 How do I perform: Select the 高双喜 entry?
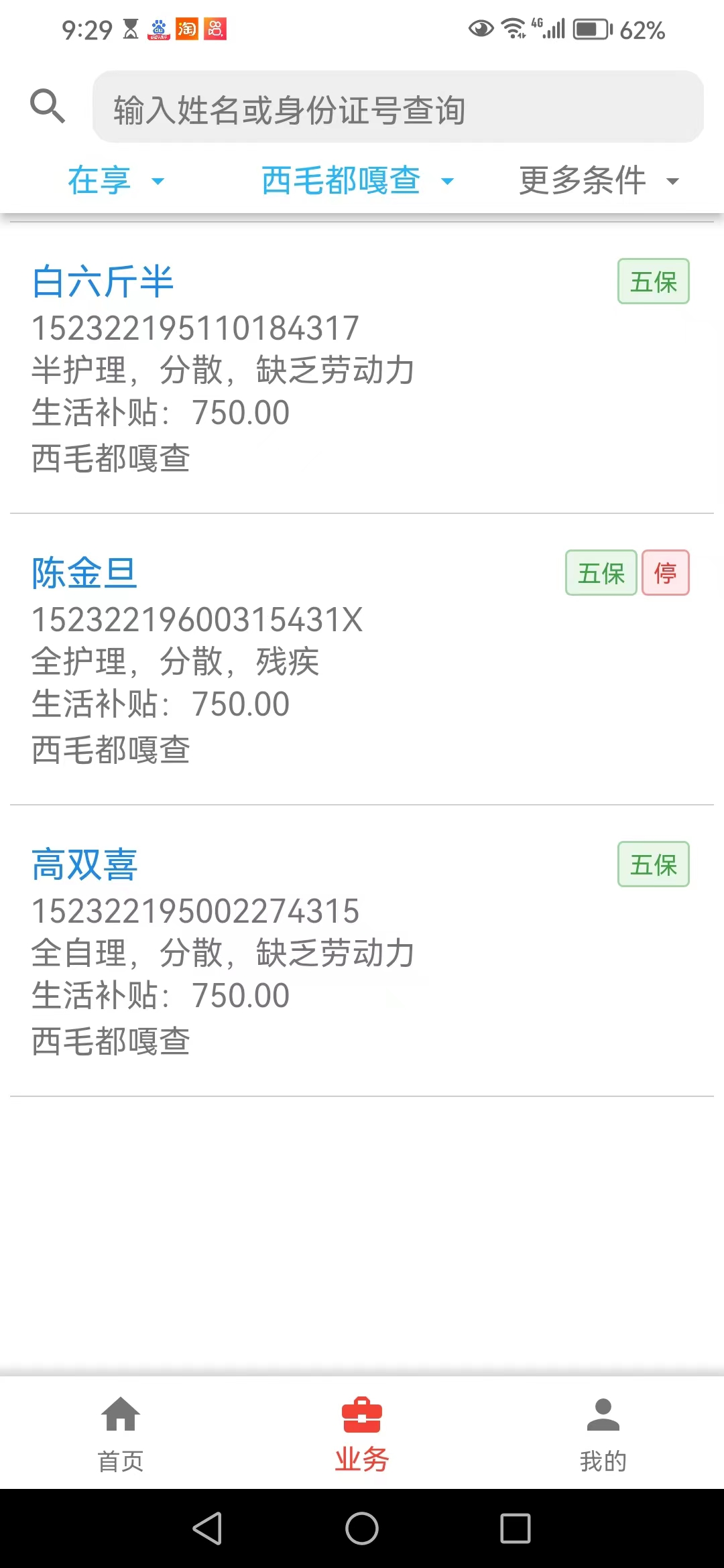click(x=362, y=951)
